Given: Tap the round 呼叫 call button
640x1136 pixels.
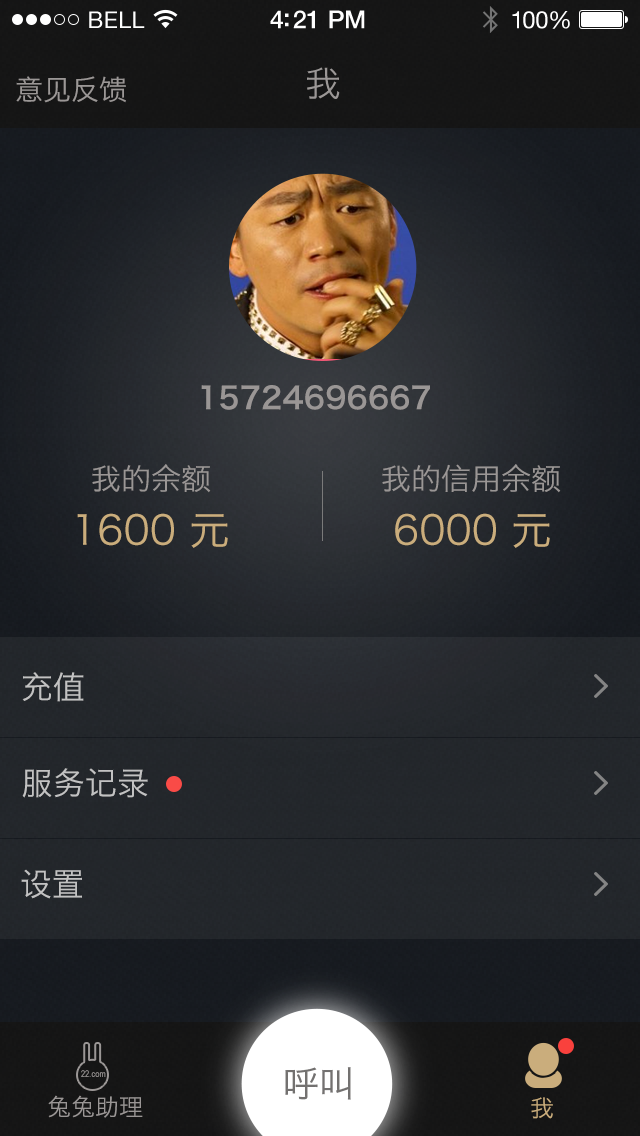Looking at the screenshot, I should pos(317,1080).
